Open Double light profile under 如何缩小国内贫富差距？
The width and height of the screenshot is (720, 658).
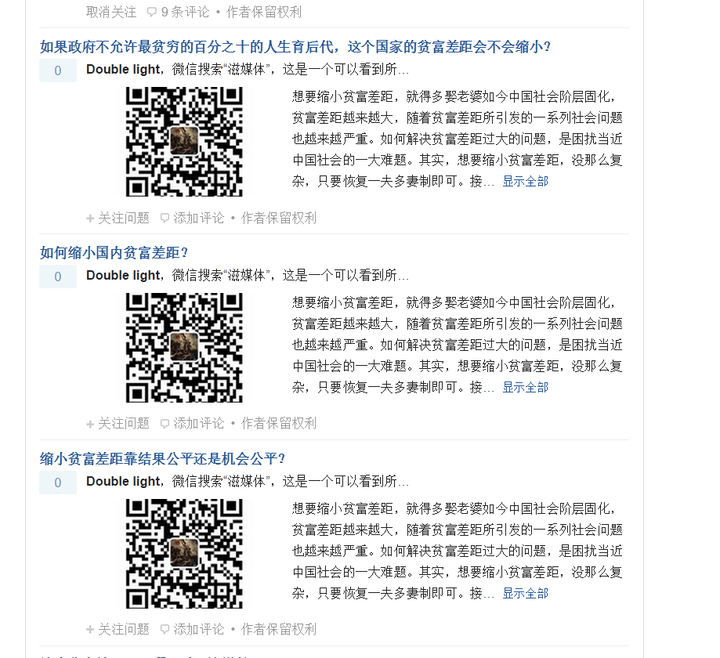[x=123, y=275]
